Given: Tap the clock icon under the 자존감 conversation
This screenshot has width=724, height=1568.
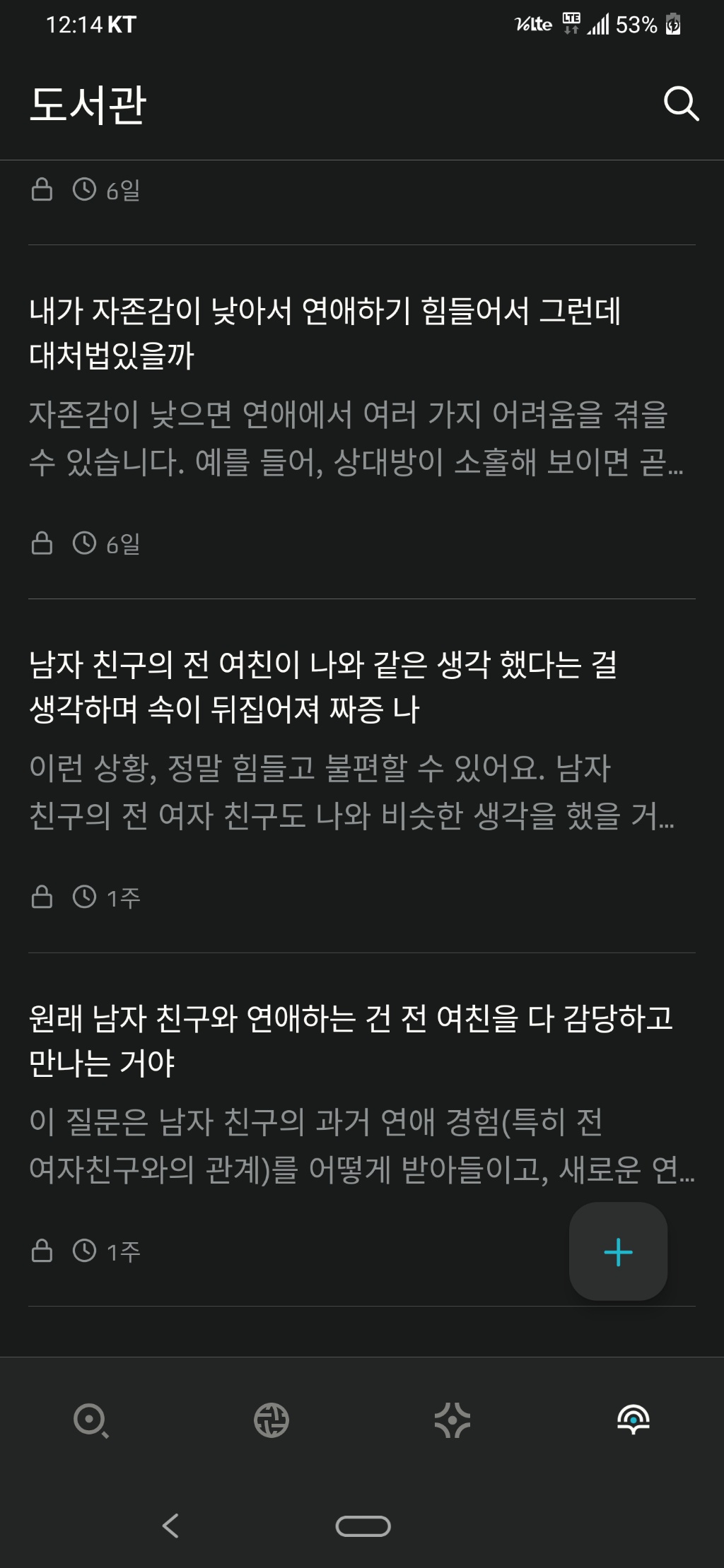Looking at the screenshot, I should click(x=85, y=543).
